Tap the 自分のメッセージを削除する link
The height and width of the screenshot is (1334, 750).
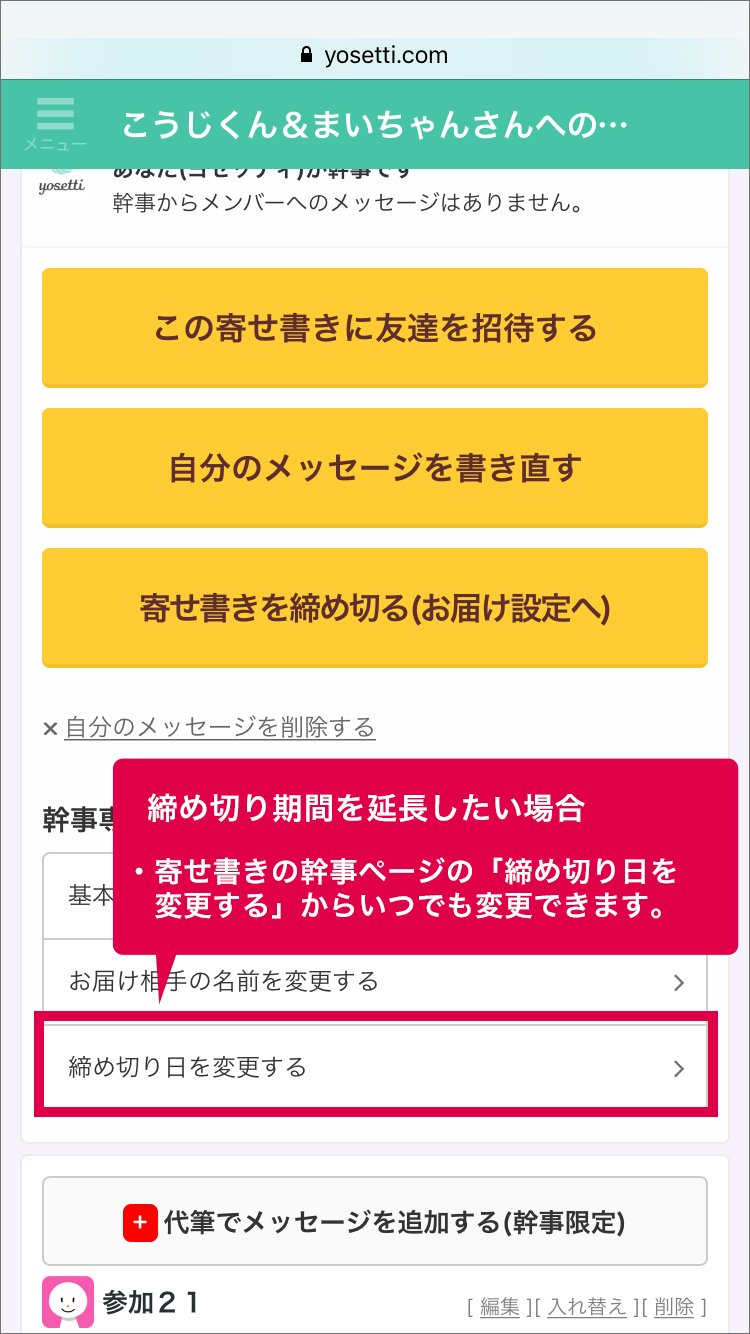point(220,727)
